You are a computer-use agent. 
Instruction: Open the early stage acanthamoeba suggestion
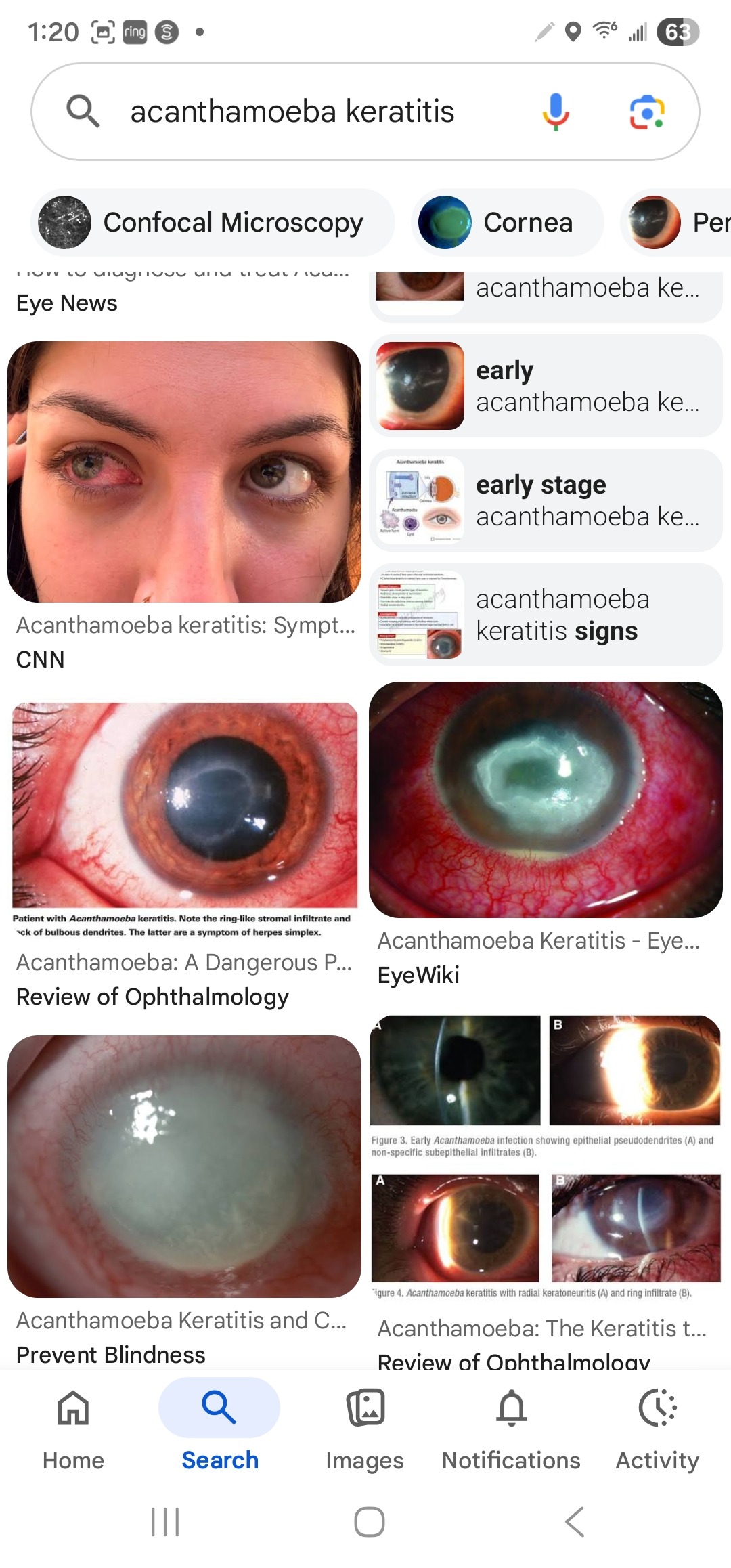[x=546, y=500]
